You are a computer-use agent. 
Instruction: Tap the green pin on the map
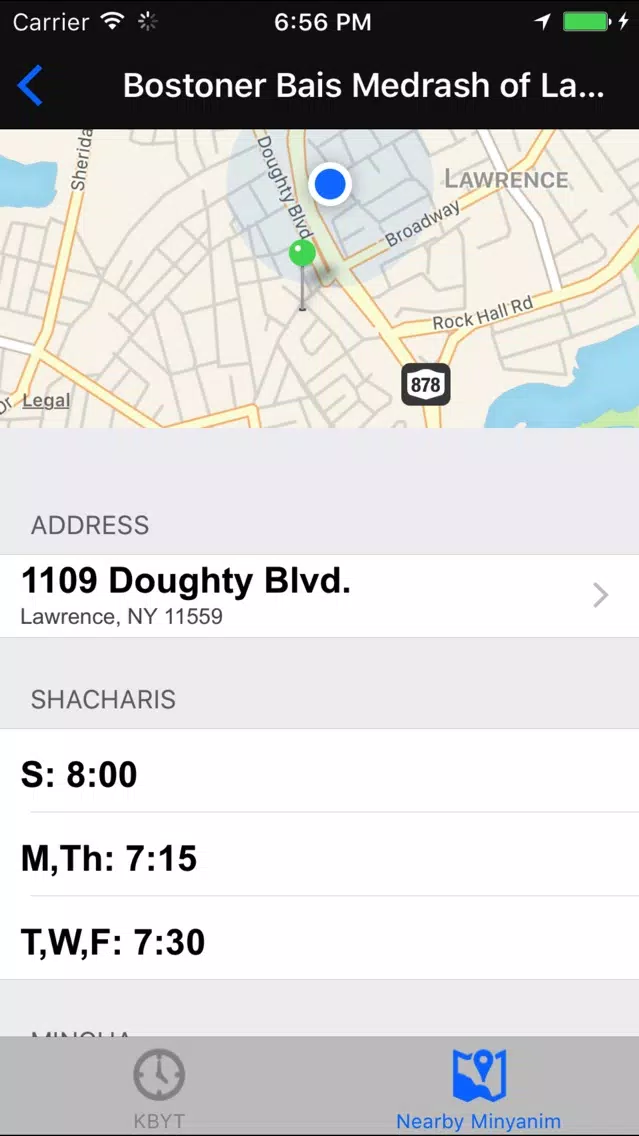[302, 254]
